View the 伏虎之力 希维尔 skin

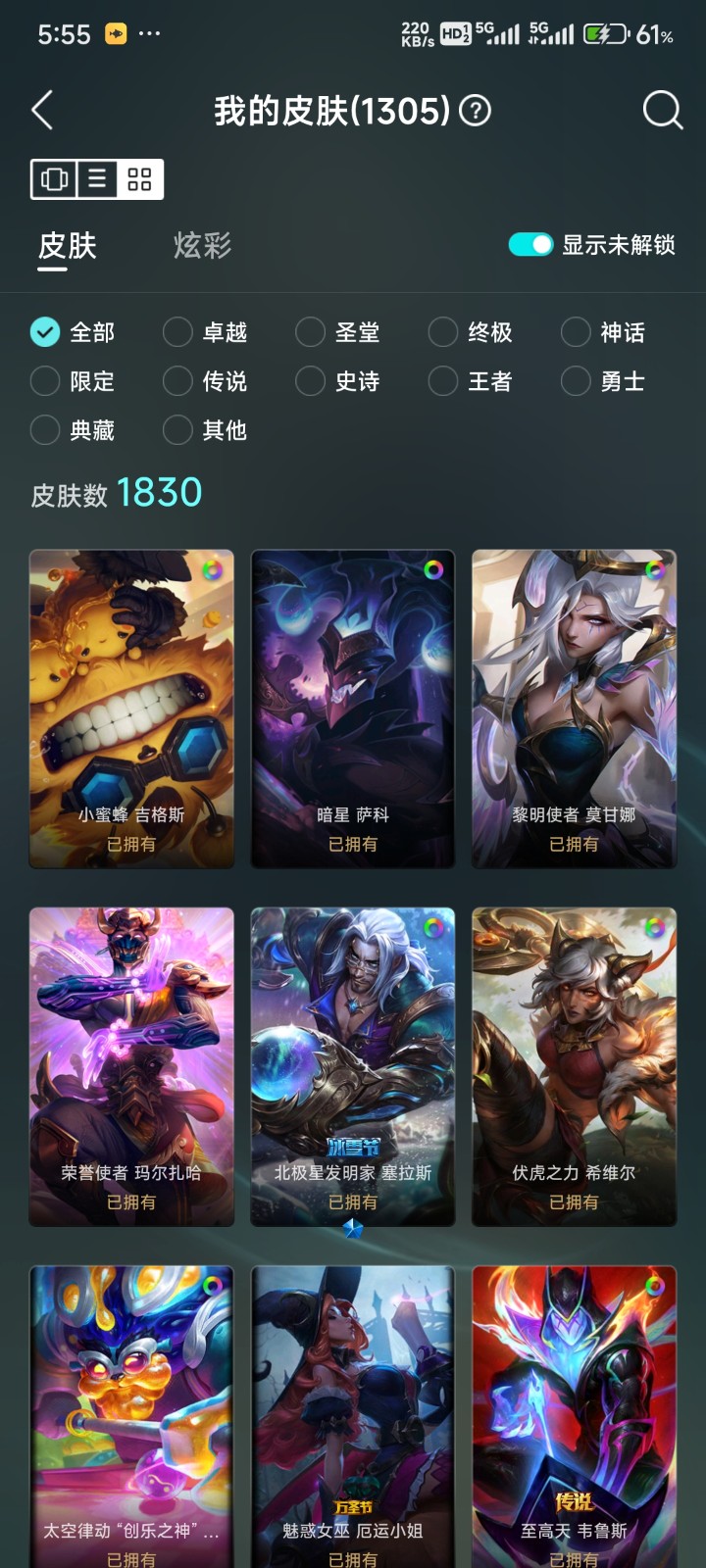point(574,1067)
